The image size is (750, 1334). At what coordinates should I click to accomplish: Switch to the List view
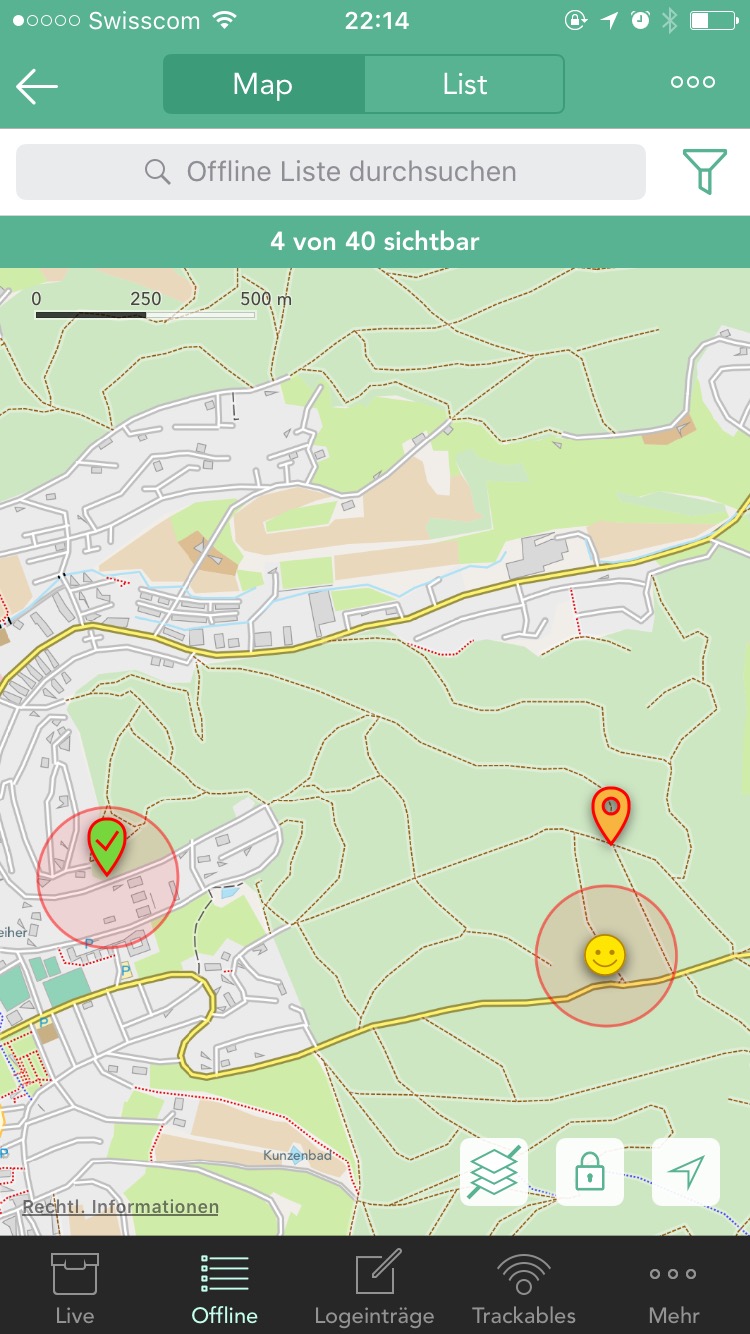point(464,84)
